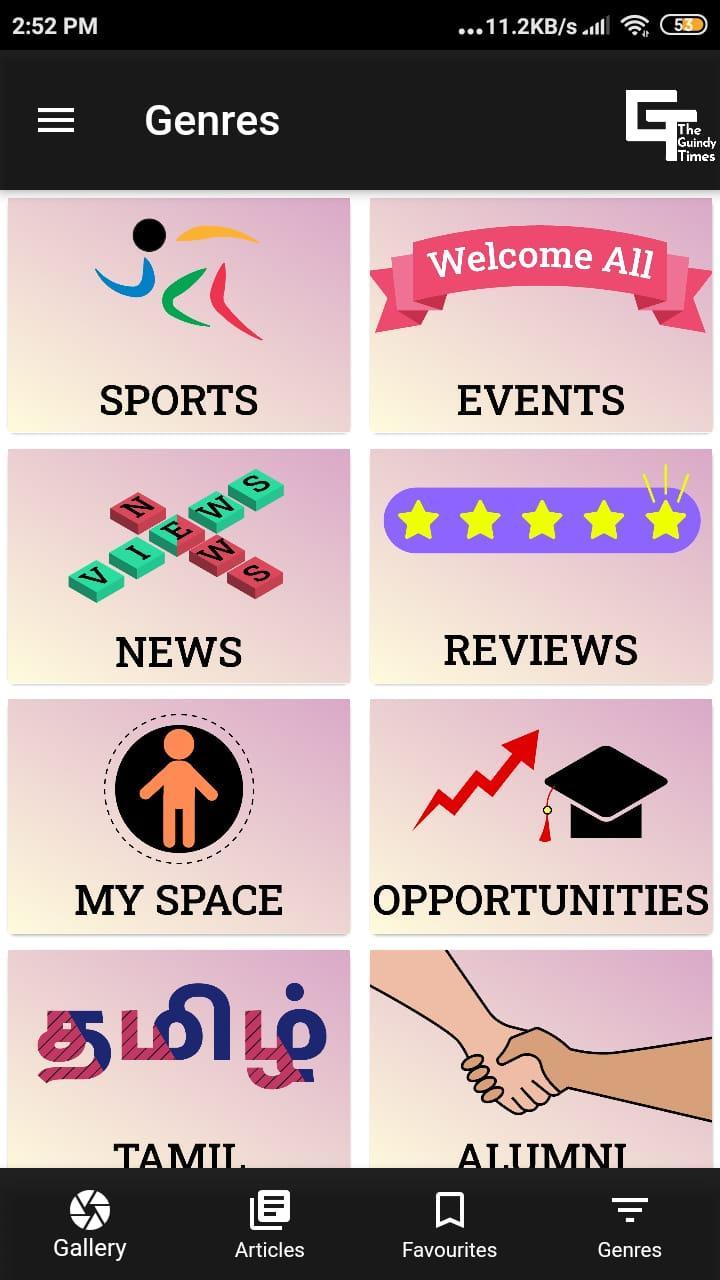The height and width of the screenshot is (1280, 720).
Task: Tap the five-star Reviews icon
Action: [x=541, y=520]
